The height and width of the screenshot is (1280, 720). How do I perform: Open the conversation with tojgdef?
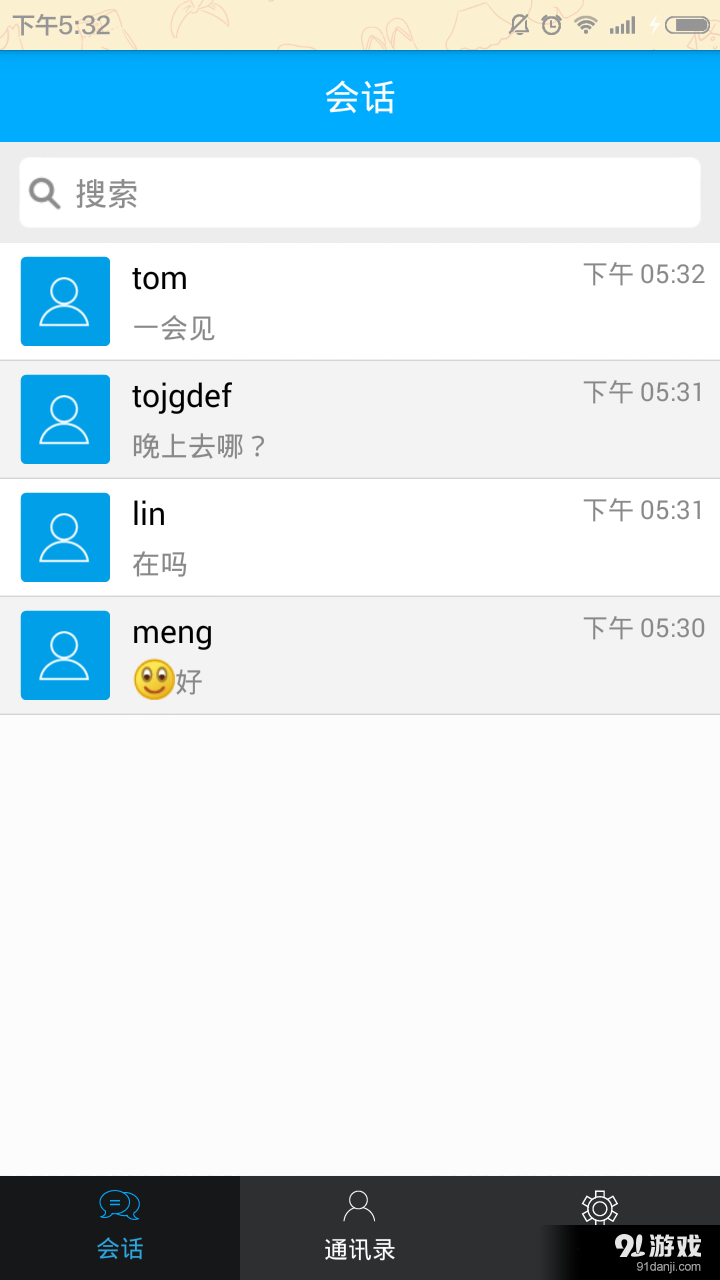360,419
